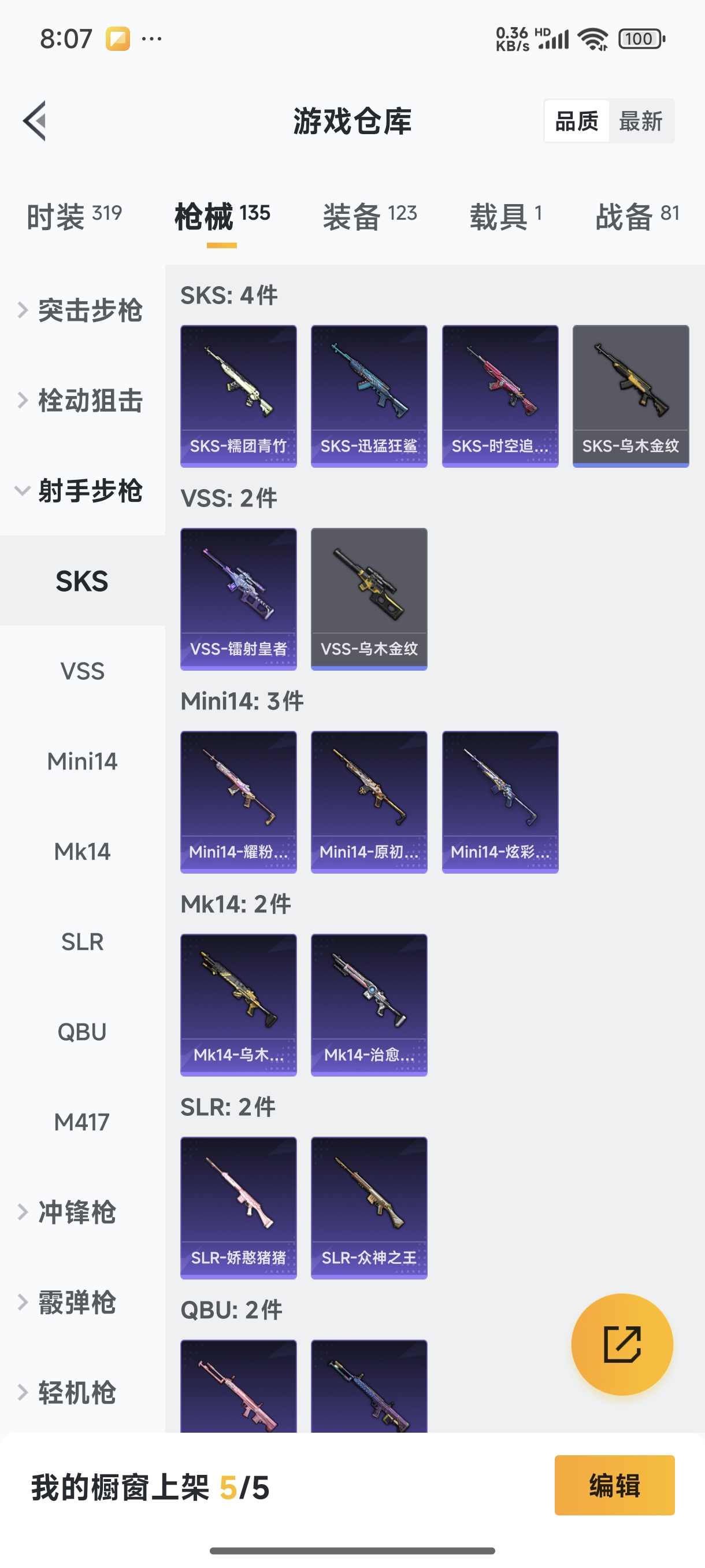Viewport: 705px width, 1568px height.
Task: Collapse the 射手步枪 category
Action: point(82,491)
